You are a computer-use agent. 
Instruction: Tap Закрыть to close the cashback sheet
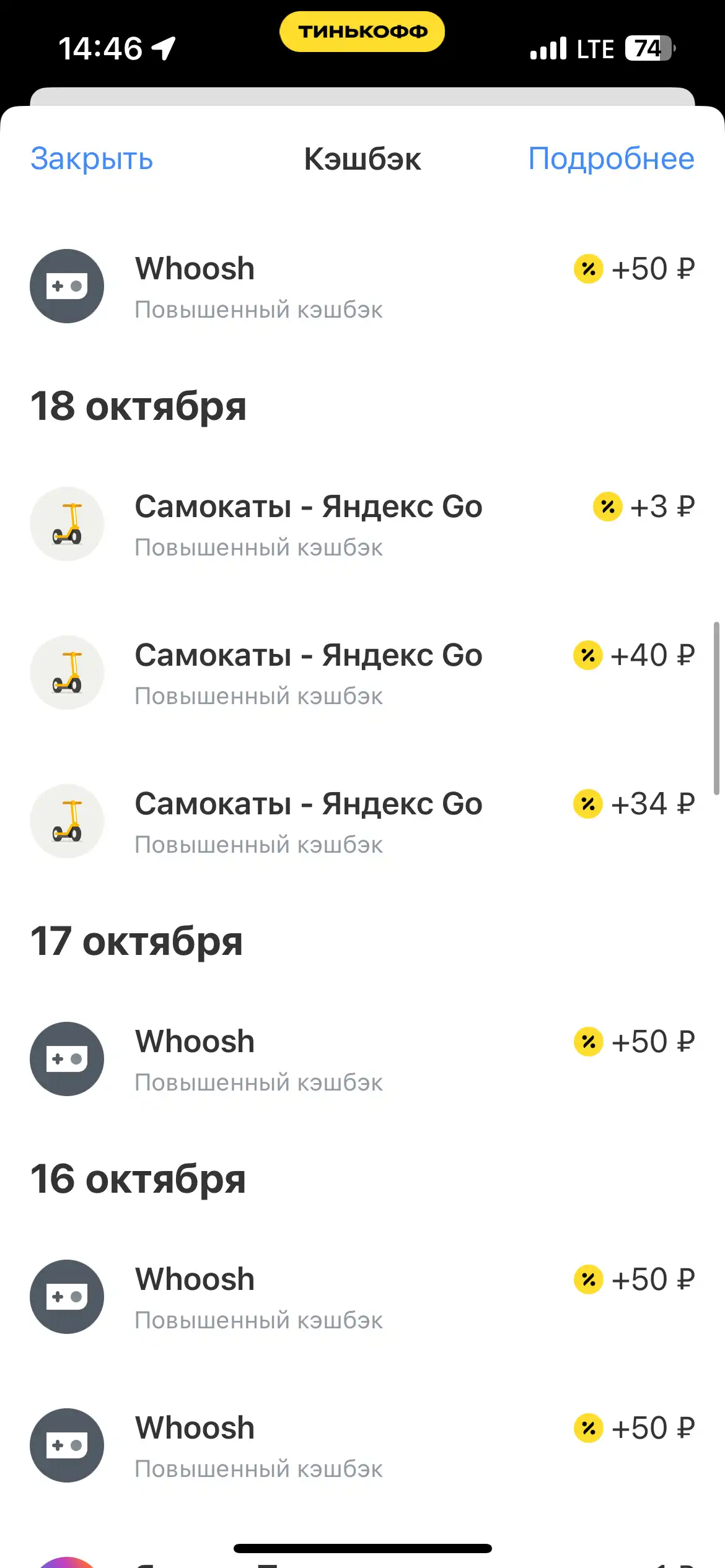[x=92, y=159]
